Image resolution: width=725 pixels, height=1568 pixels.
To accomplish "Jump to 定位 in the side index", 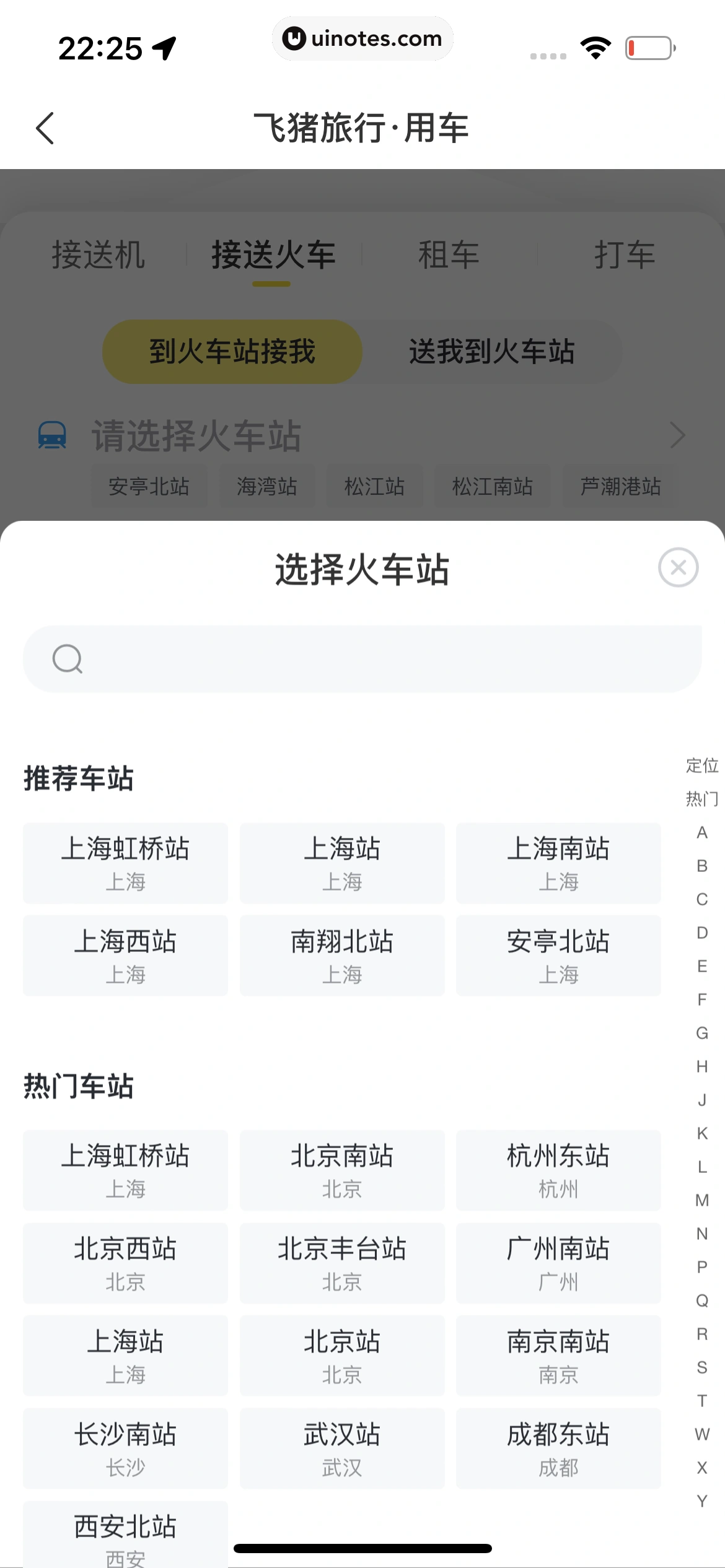I will point(701,765).
